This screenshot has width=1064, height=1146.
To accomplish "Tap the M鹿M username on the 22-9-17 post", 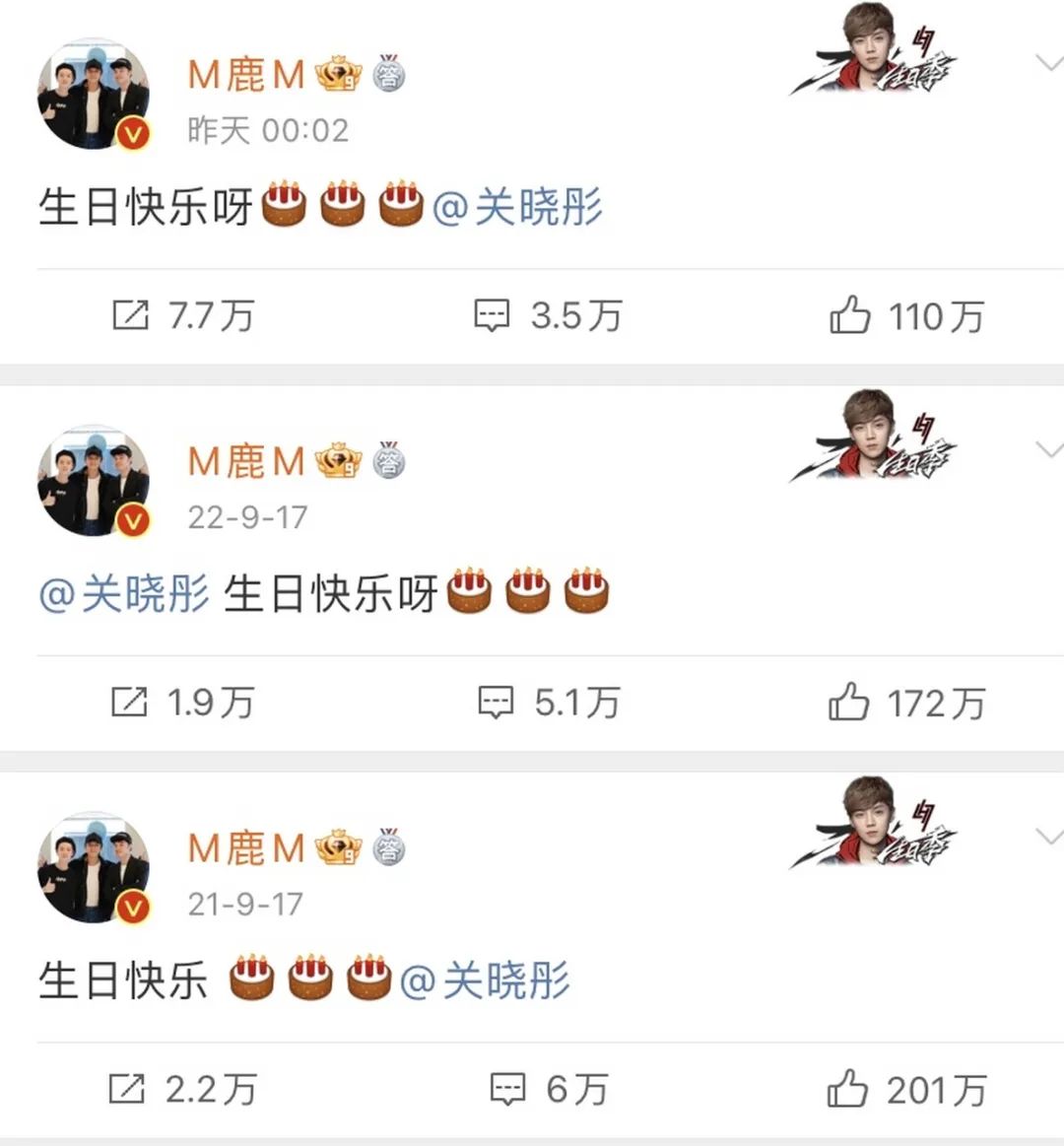I will (246, 461).
